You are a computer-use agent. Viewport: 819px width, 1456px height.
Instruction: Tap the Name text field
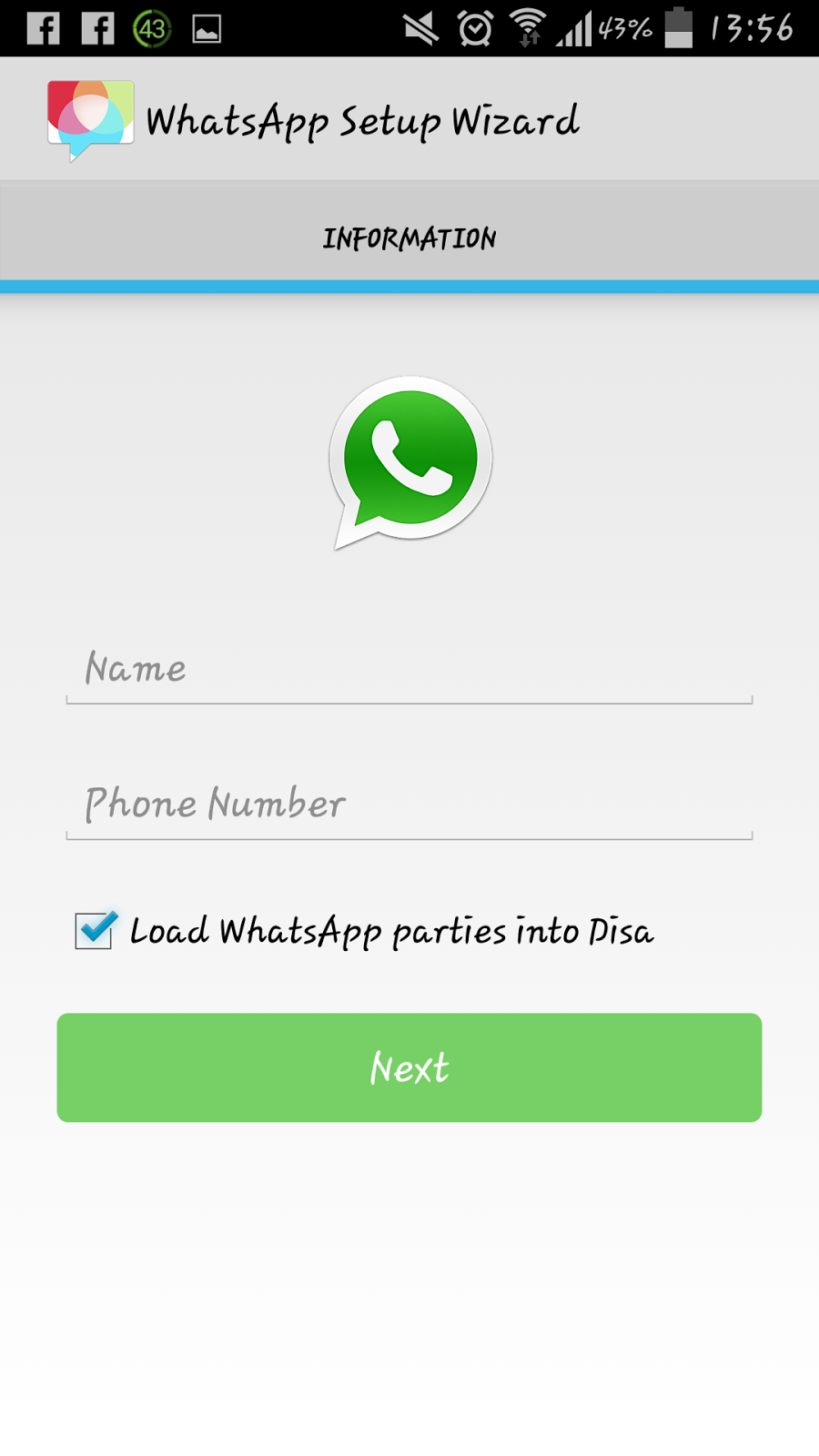coord(409,669)
